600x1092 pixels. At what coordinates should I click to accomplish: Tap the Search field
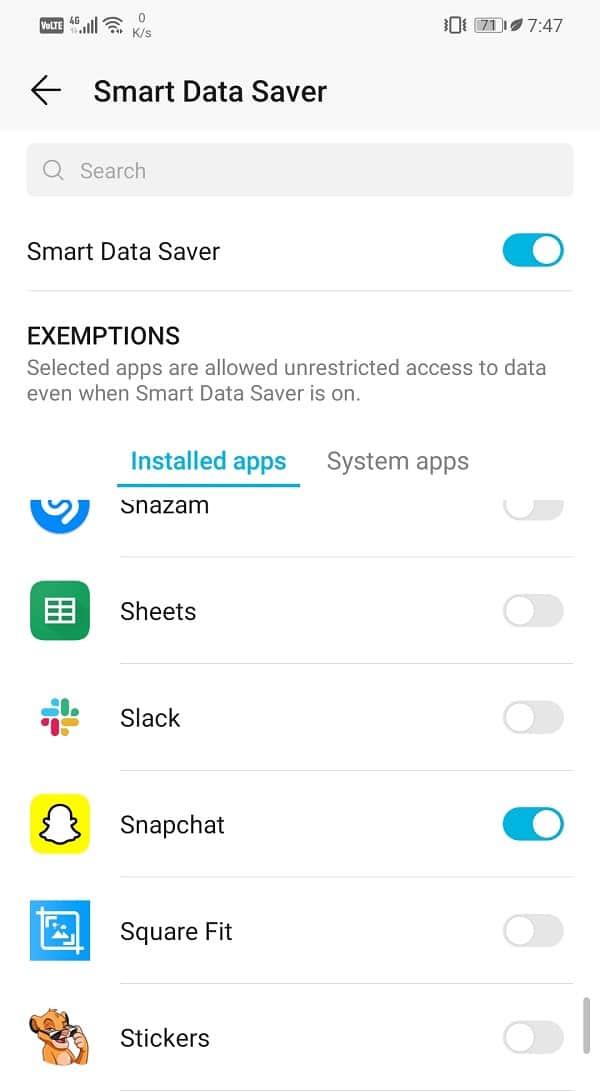[x=300, y=171]
